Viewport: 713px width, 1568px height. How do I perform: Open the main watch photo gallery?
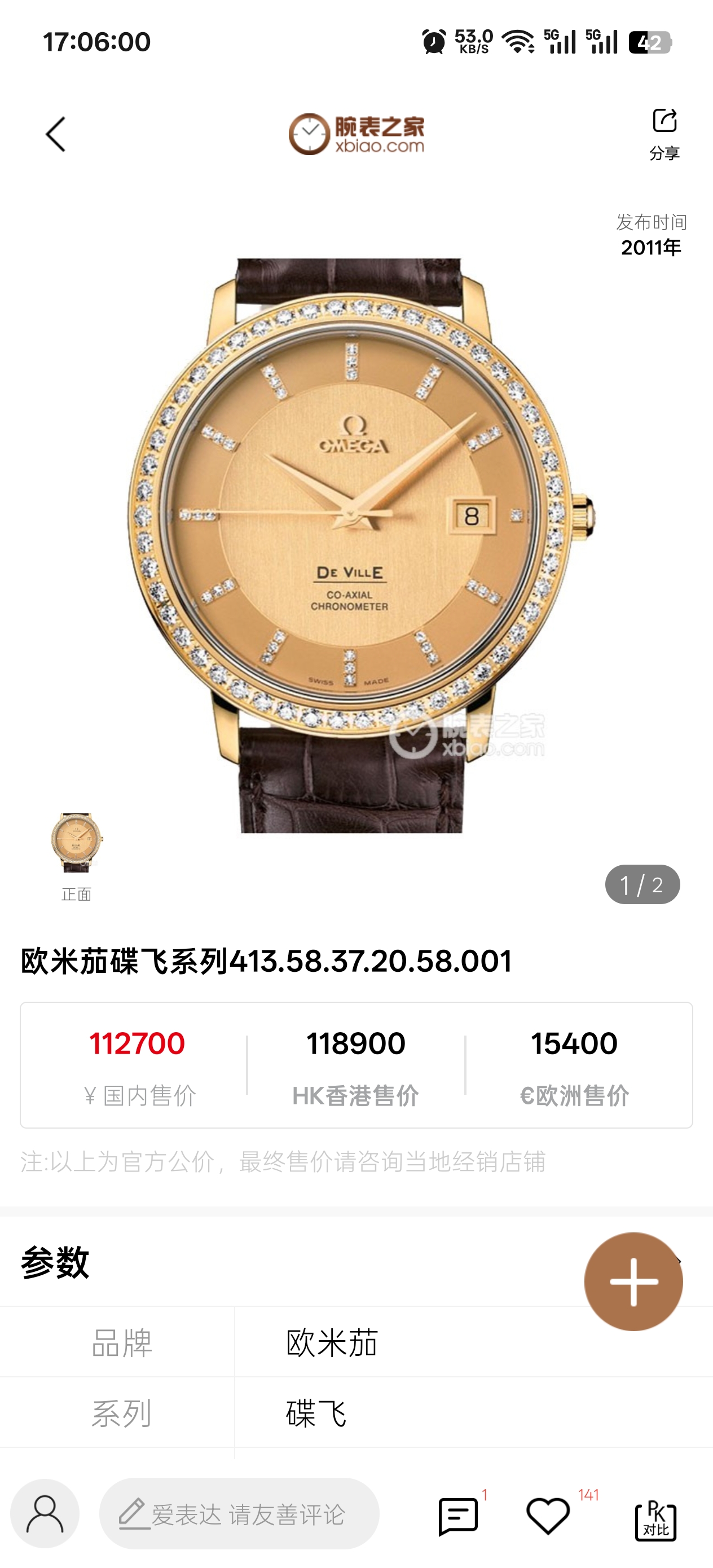(356, 545)
